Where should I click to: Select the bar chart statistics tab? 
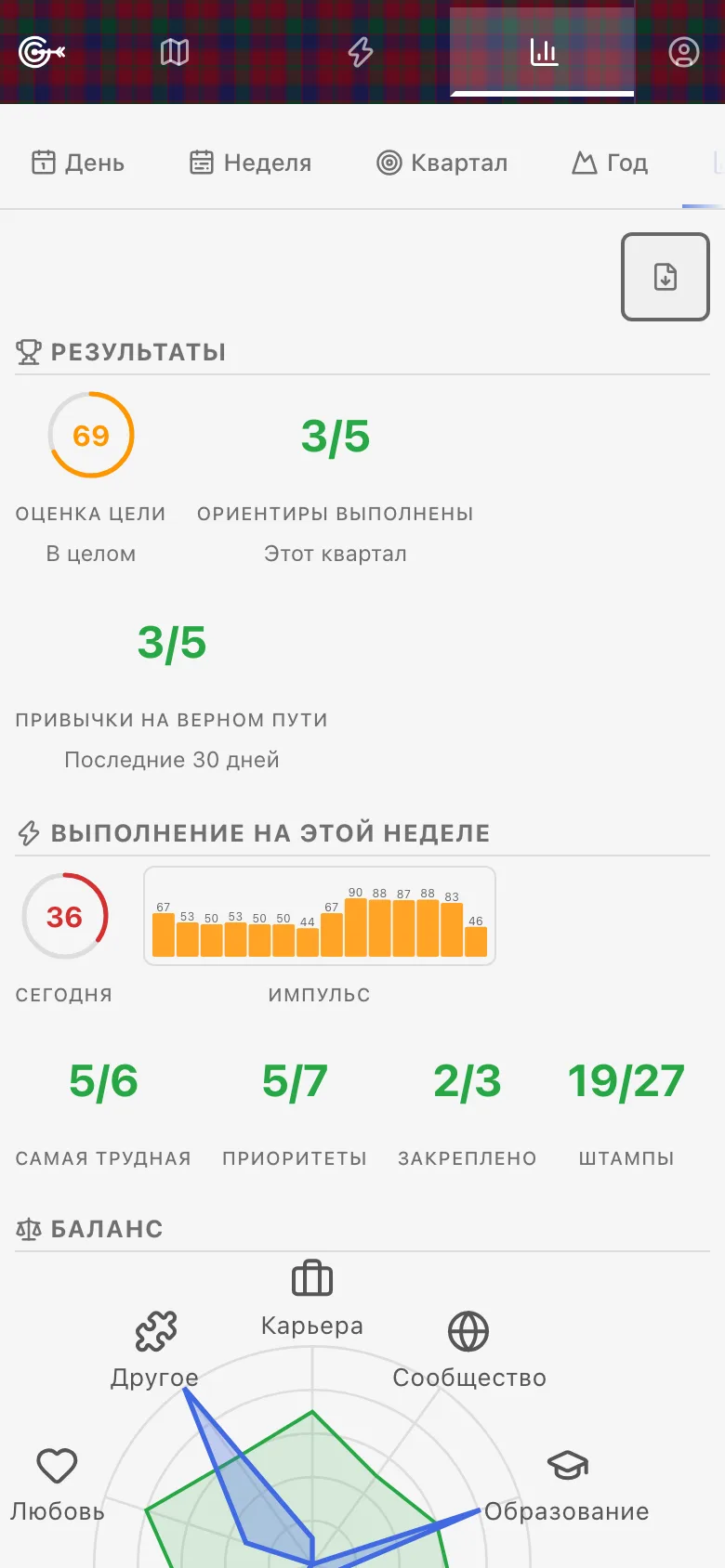(x=544, y=52)
